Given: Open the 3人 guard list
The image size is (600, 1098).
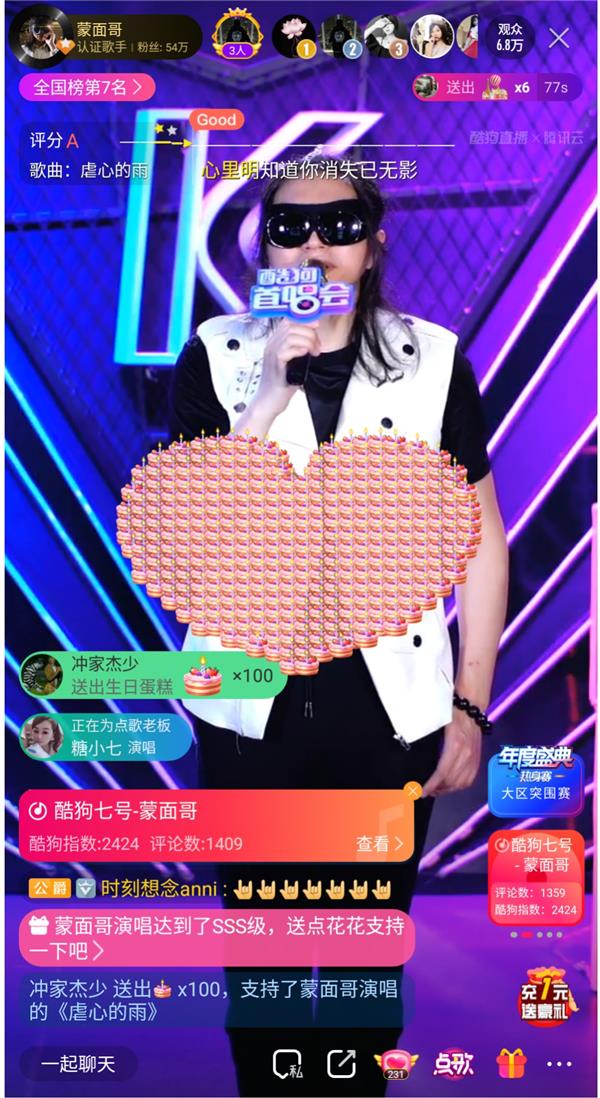Looking at the screenshot, I should click(x=237, y=37).
